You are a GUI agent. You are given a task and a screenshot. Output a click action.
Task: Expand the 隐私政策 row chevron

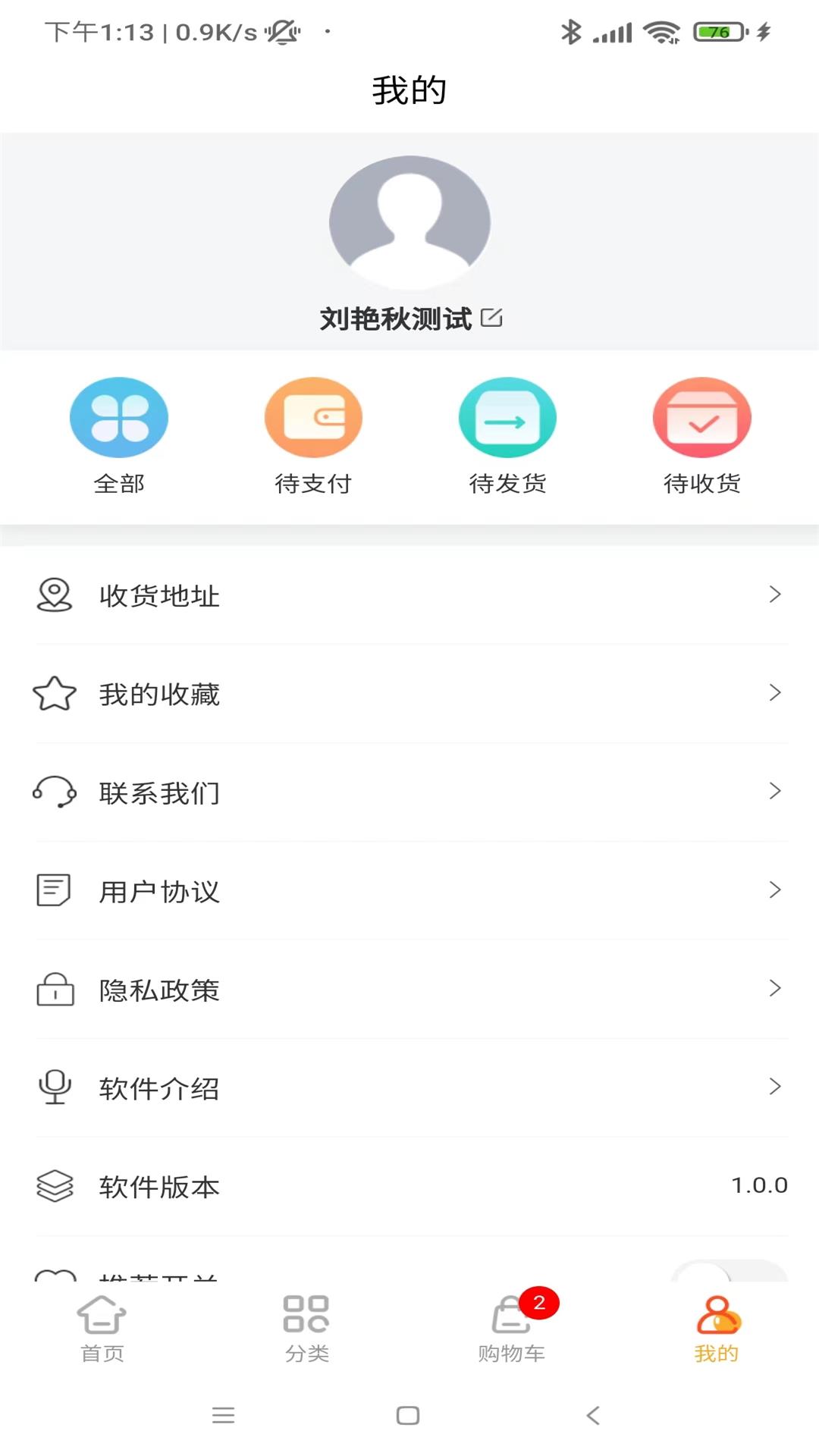775,989
